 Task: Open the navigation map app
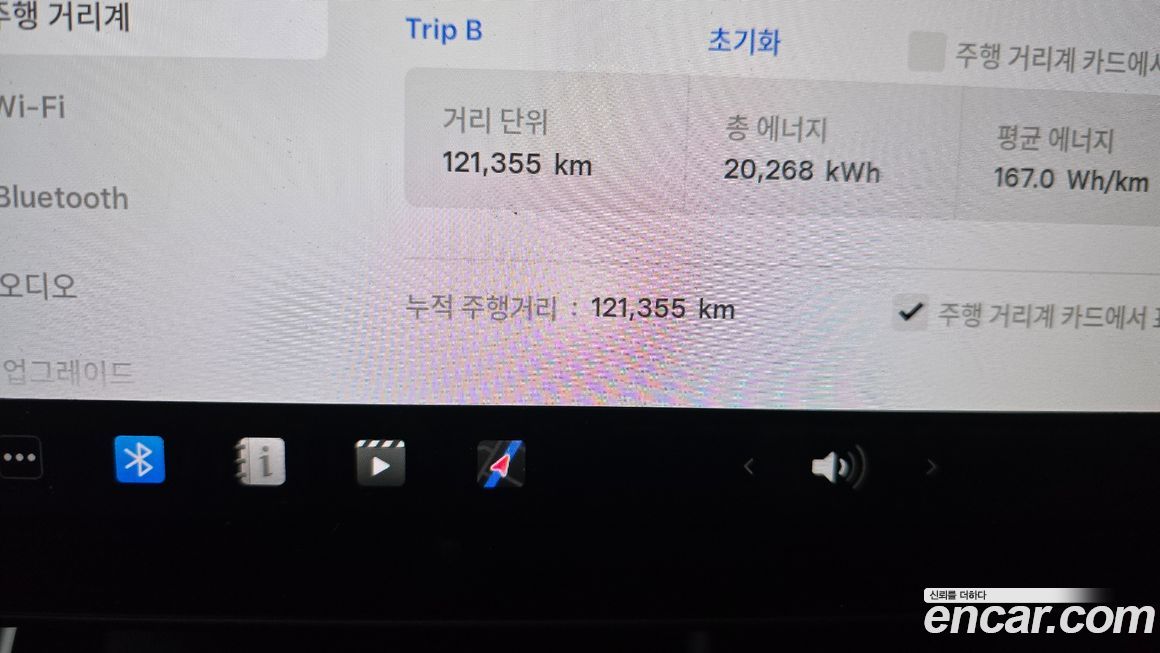click(x=501, y=464)
